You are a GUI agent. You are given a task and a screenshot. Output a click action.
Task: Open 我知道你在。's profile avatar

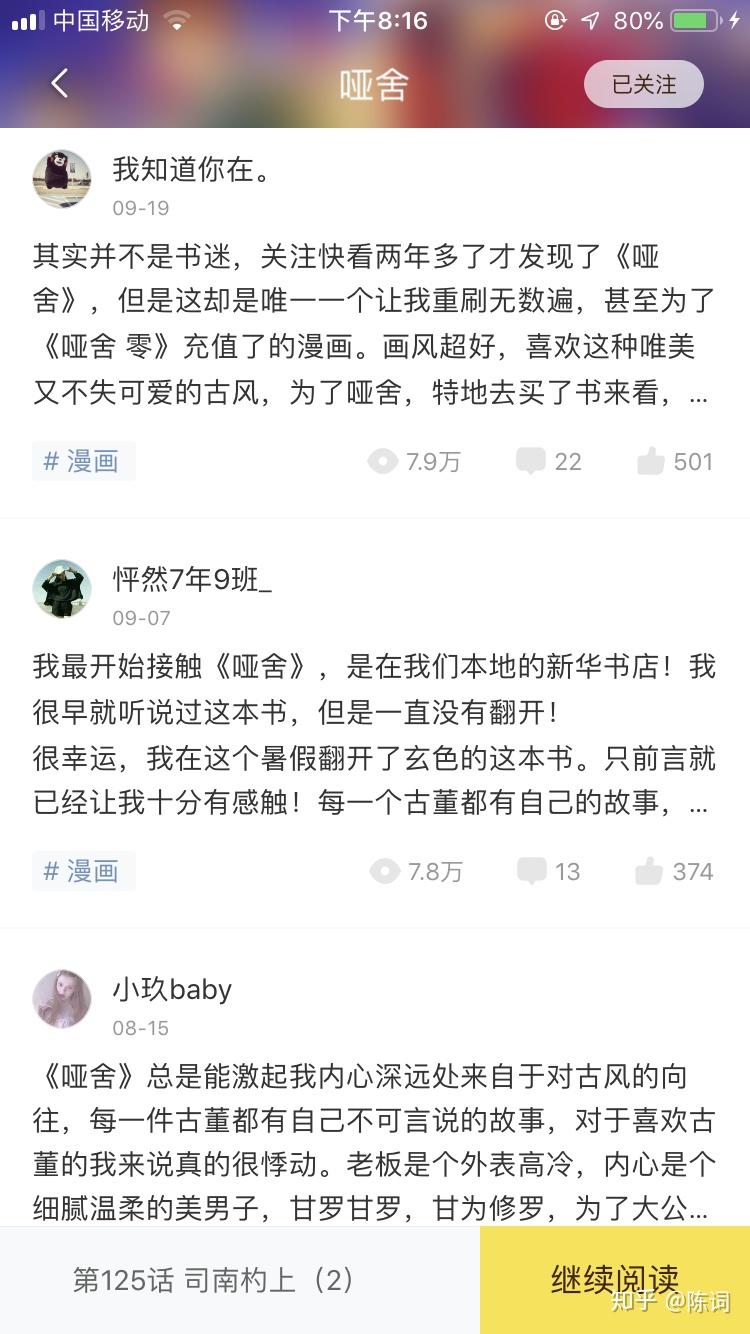click(62, 179)
